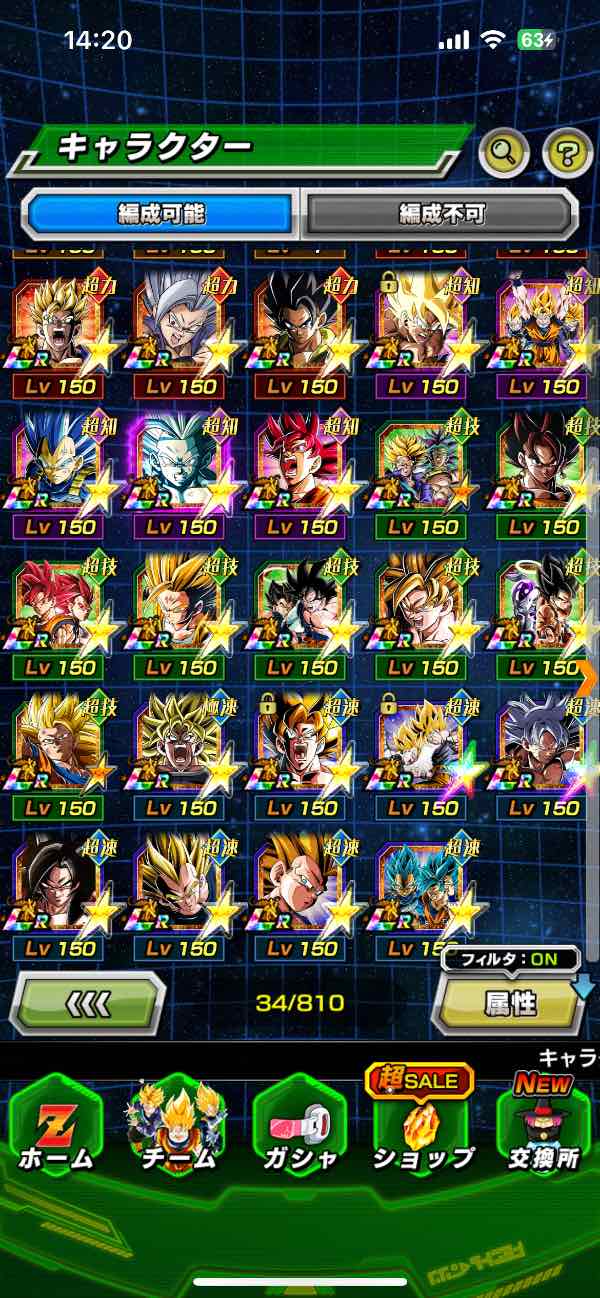Select the Broly 極速 character card

coord(178,752)
